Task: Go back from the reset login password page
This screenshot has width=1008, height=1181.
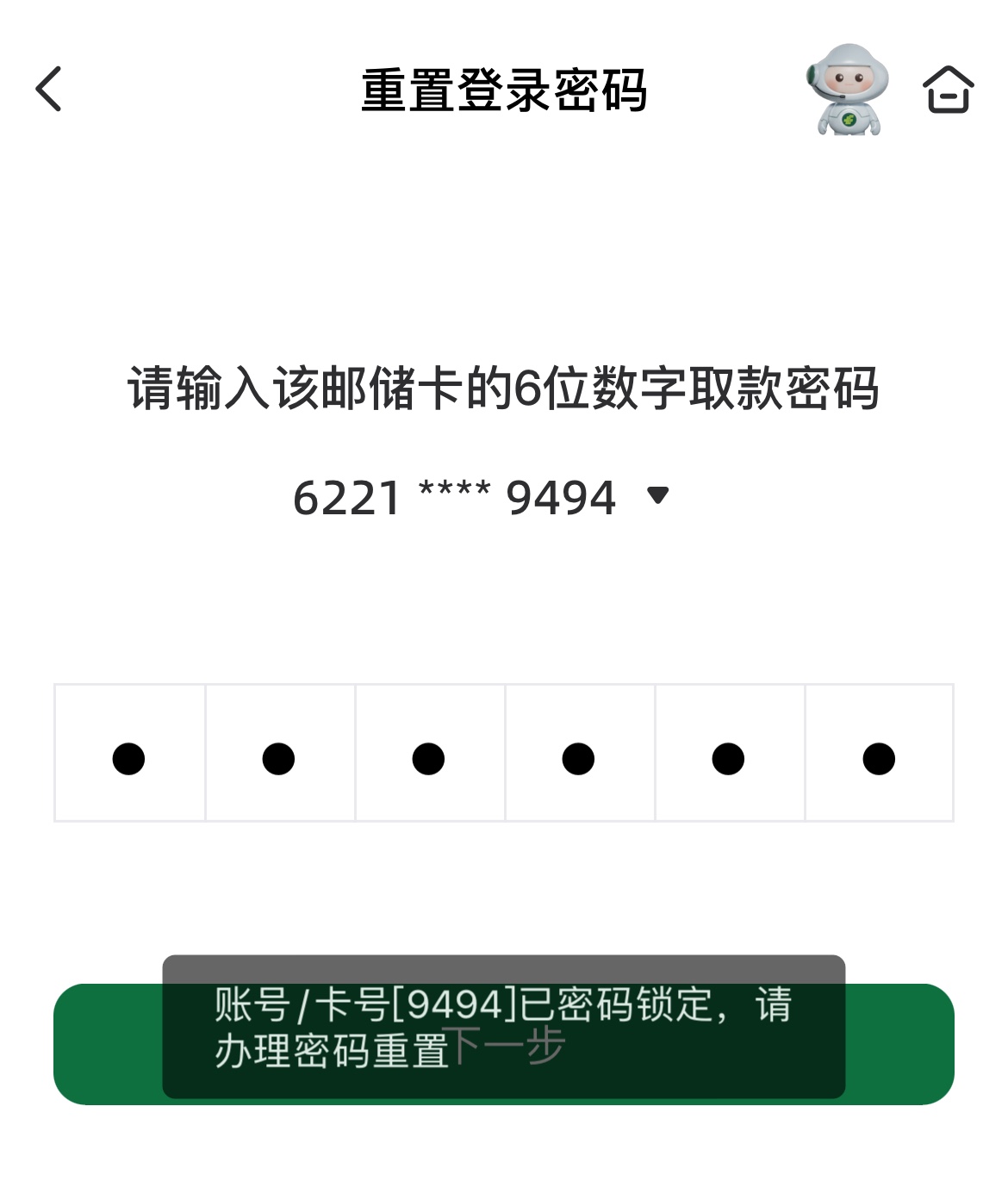Action: [49, 90]
